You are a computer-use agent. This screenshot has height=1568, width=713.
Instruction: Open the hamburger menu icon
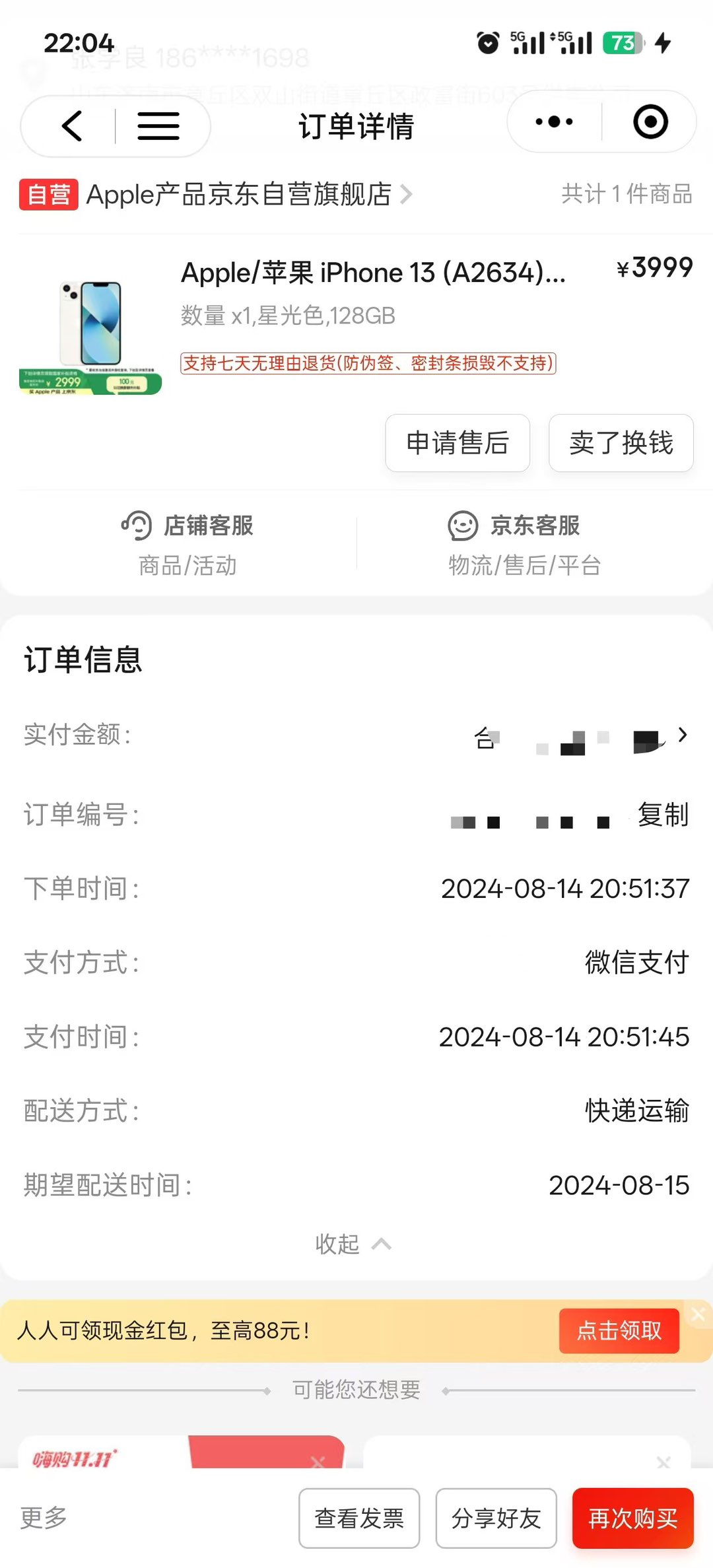pos(158,125)
